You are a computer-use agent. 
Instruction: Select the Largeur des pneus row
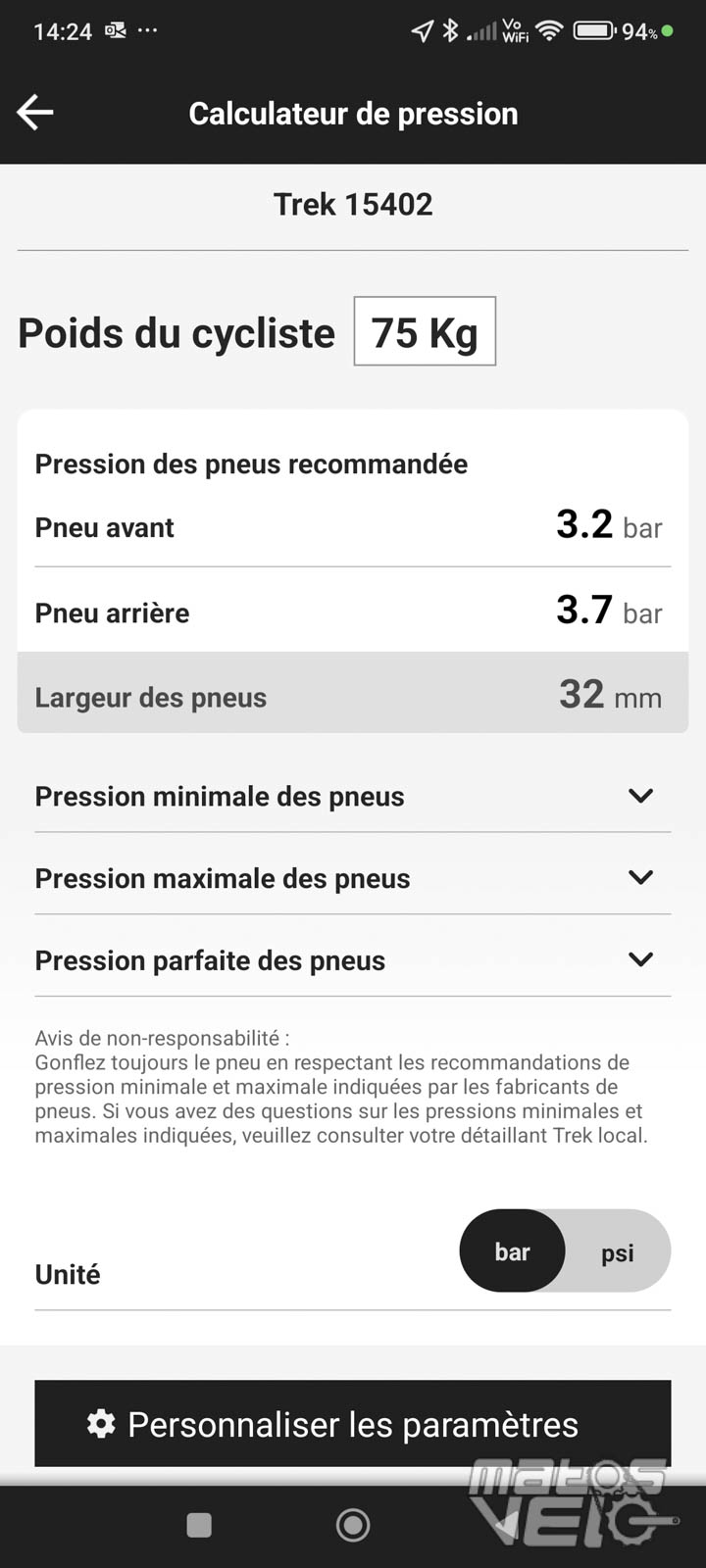(x=353, y=693)
